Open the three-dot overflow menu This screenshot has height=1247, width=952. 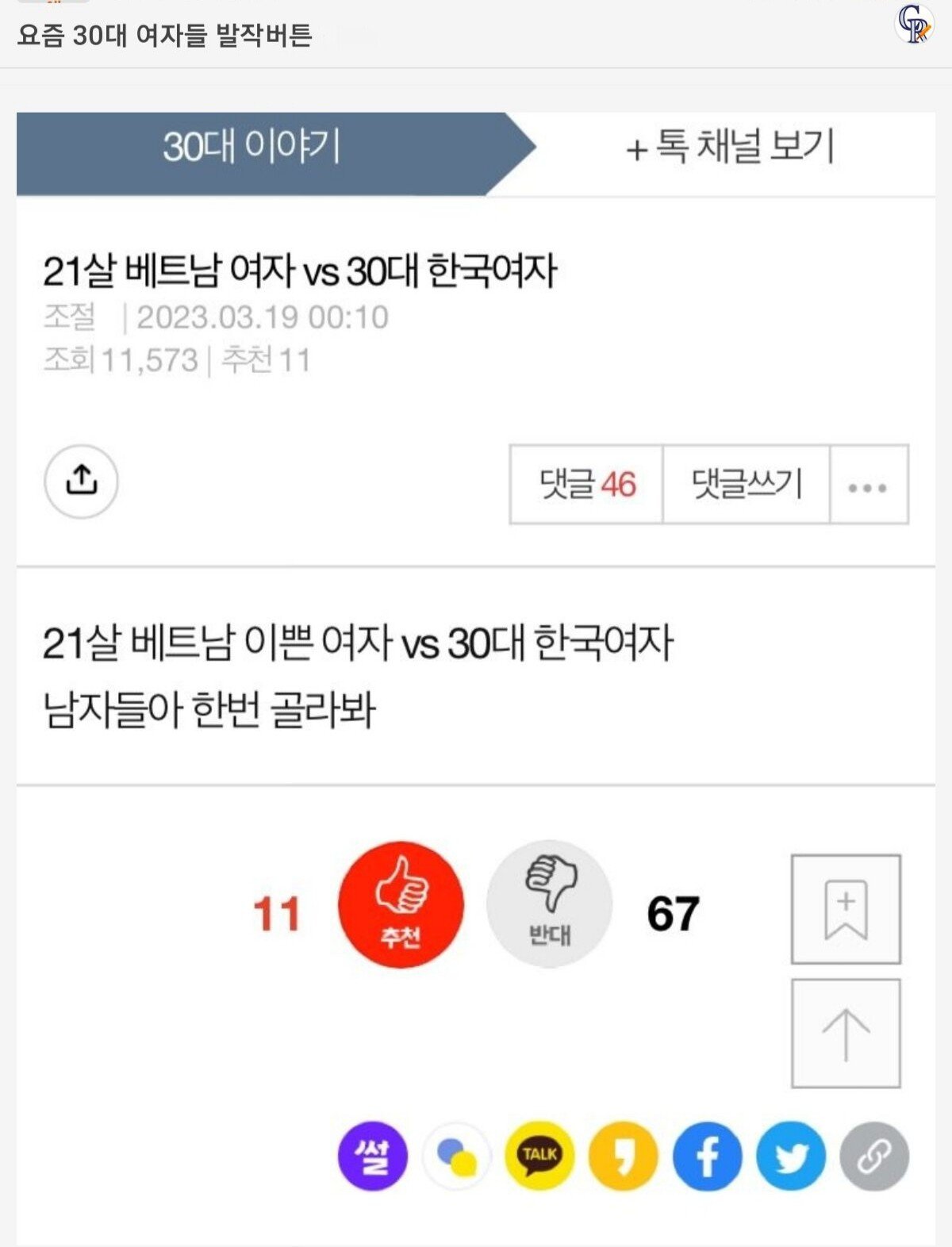coord(868,485)
